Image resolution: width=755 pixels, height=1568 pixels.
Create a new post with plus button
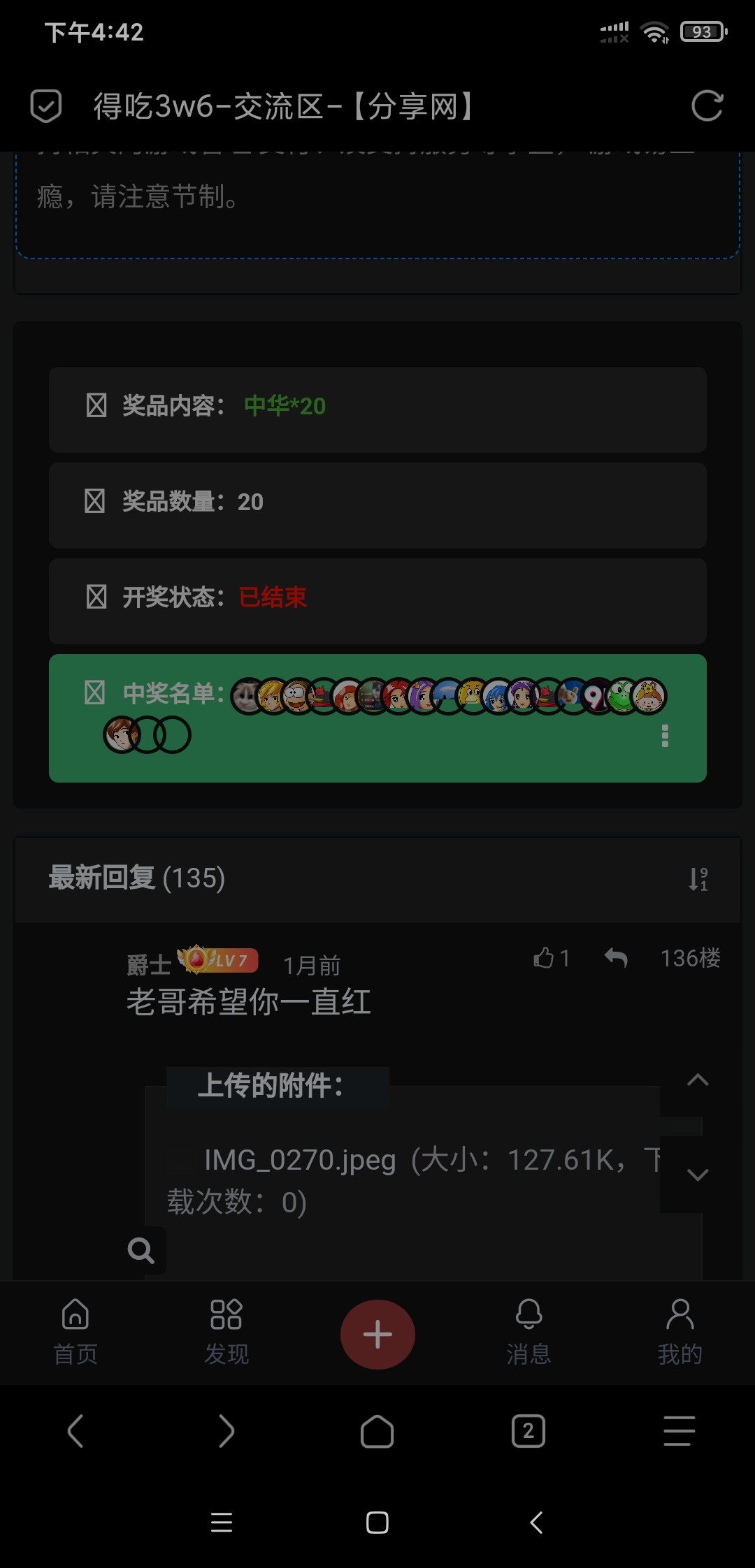[377, 1335]
